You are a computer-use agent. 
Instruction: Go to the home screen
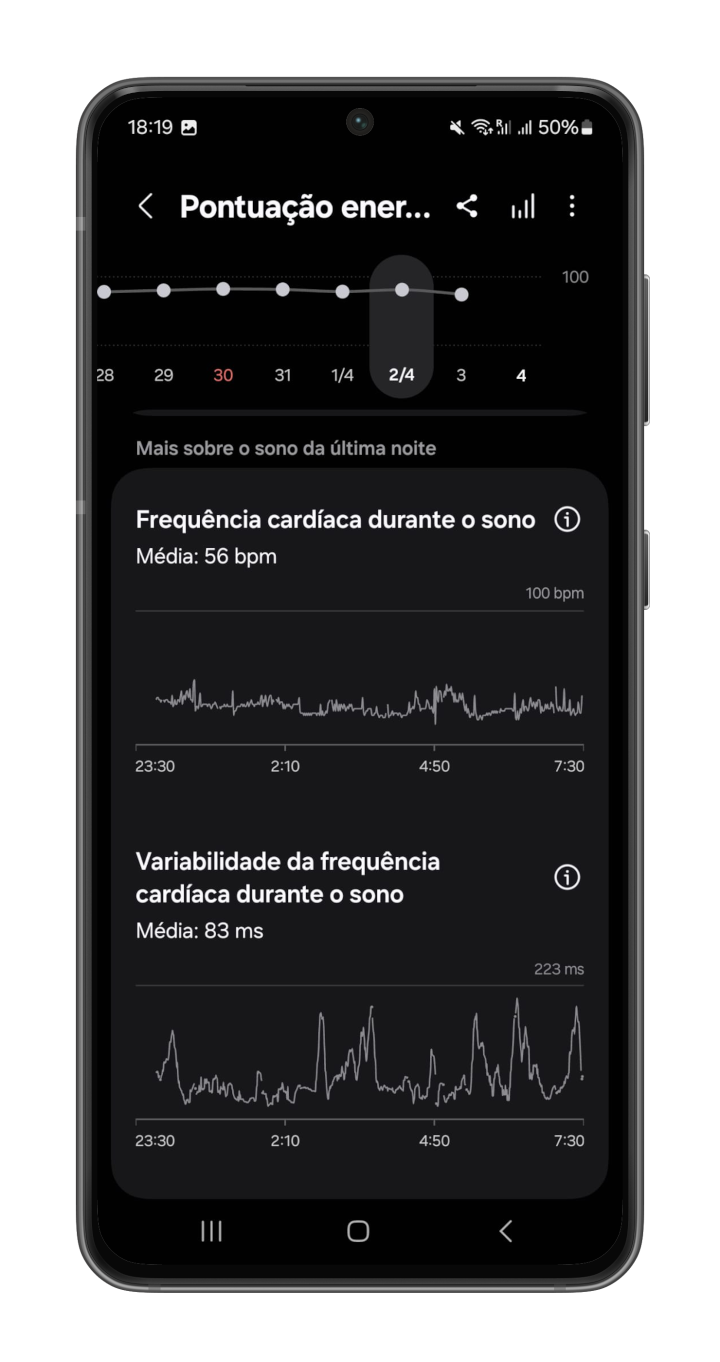pyautogui.click(x=358, y=1231)
